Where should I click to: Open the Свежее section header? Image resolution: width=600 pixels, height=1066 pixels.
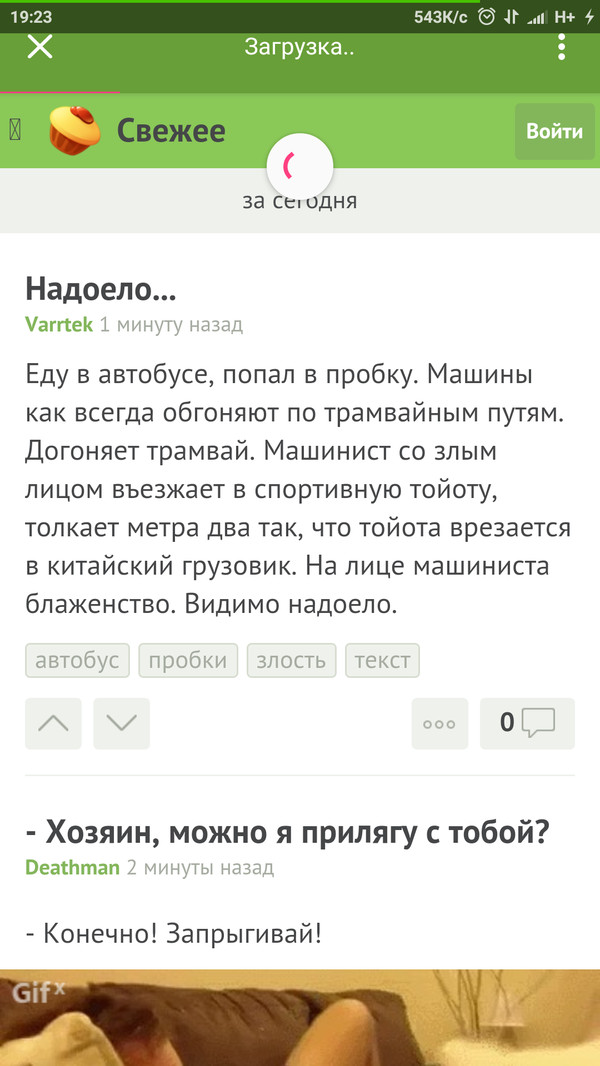click(x=170, y=131)
